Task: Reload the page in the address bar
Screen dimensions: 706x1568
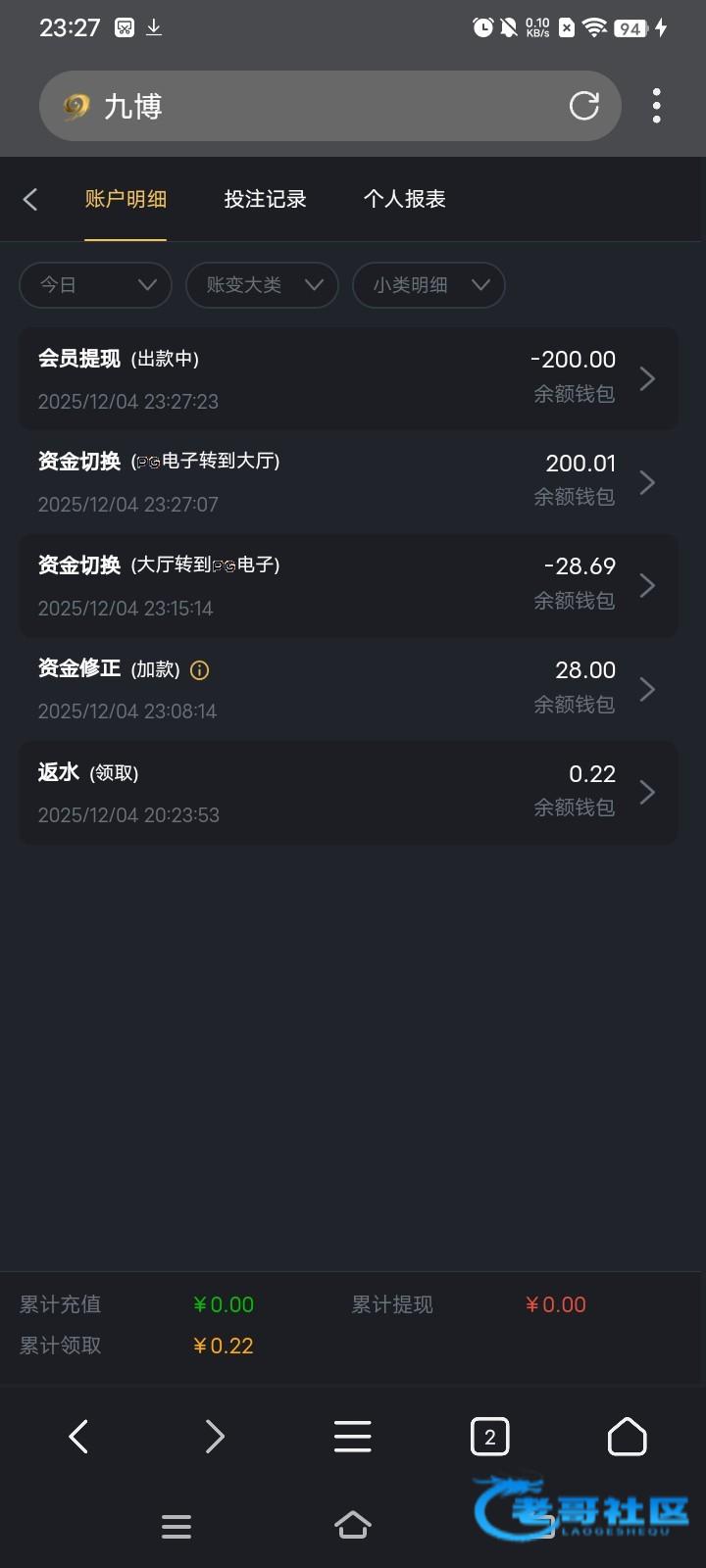Action: 584,106
